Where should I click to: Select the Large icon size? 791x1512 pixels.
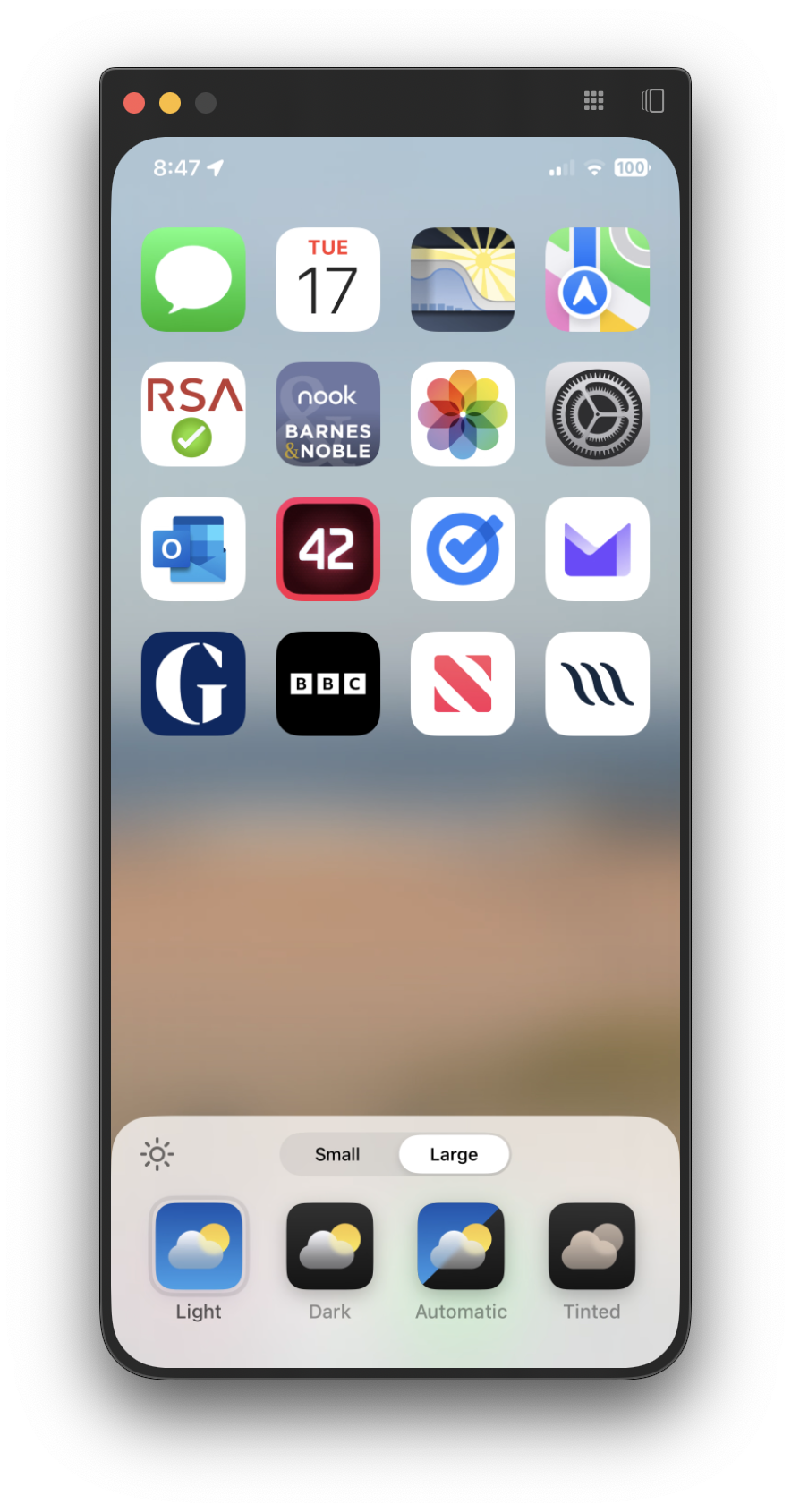[x=454, y=1154]
